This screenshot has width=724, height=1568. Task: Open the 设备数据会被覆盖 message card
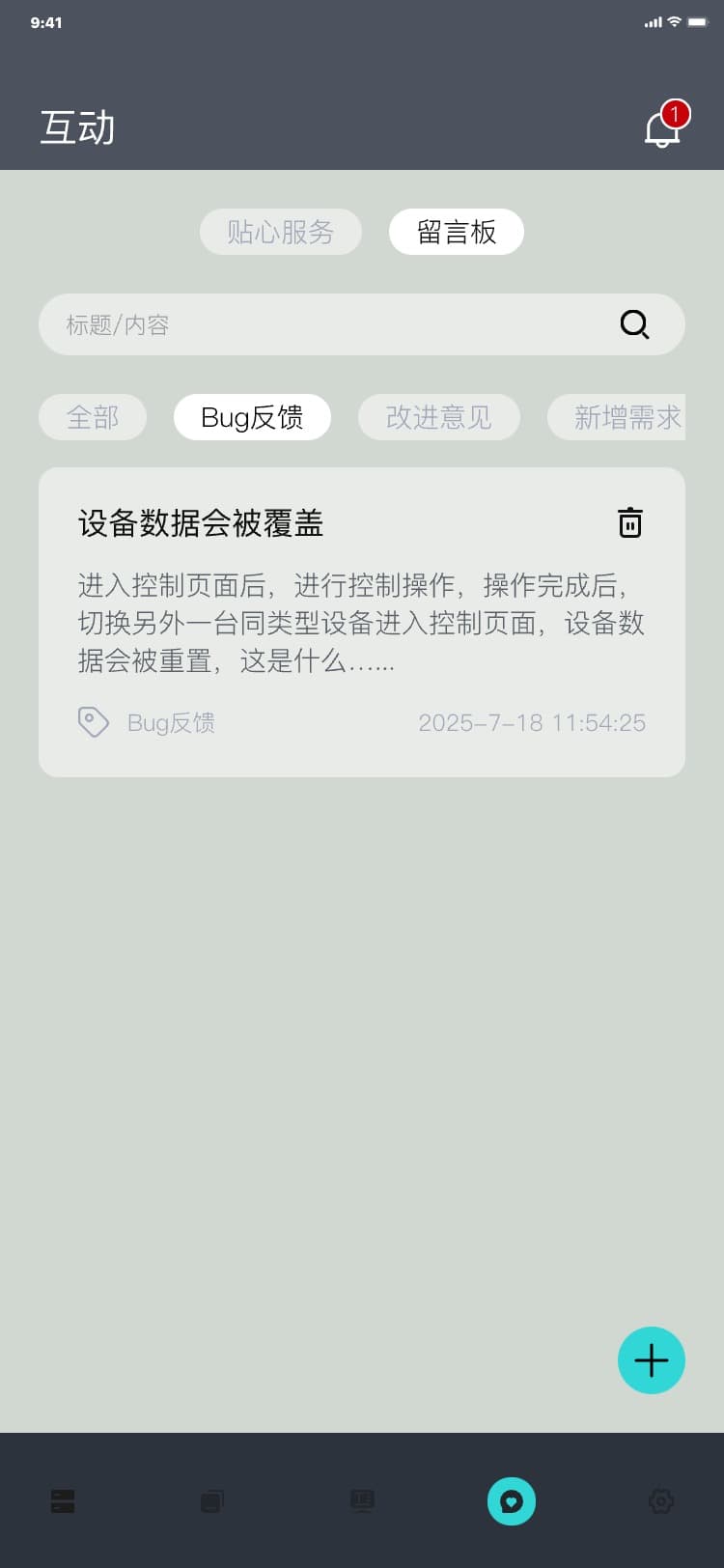click(x=361, y=622)
